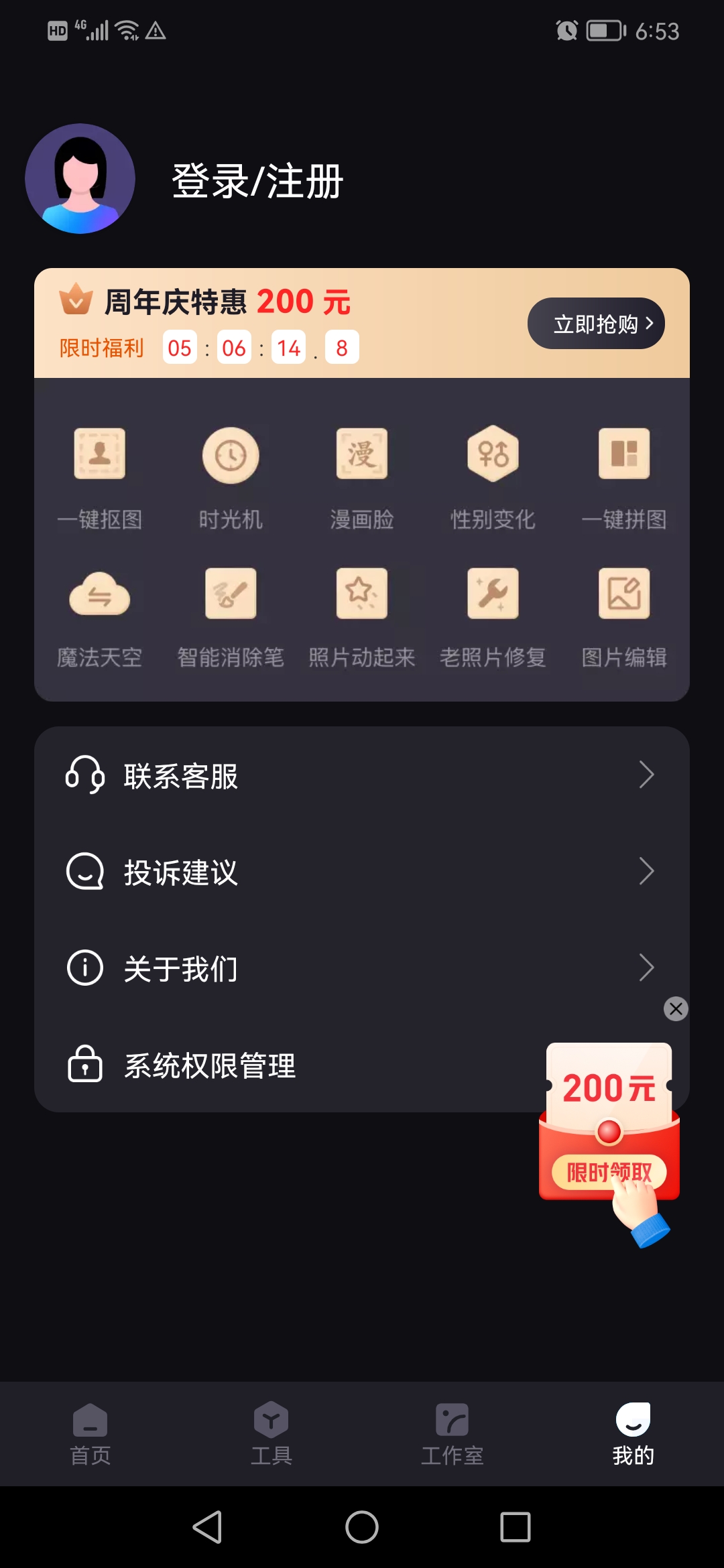724x1568 pixels.
Task: Select the 魔法天空 magic sky tool
Action: tap(99, 615)
